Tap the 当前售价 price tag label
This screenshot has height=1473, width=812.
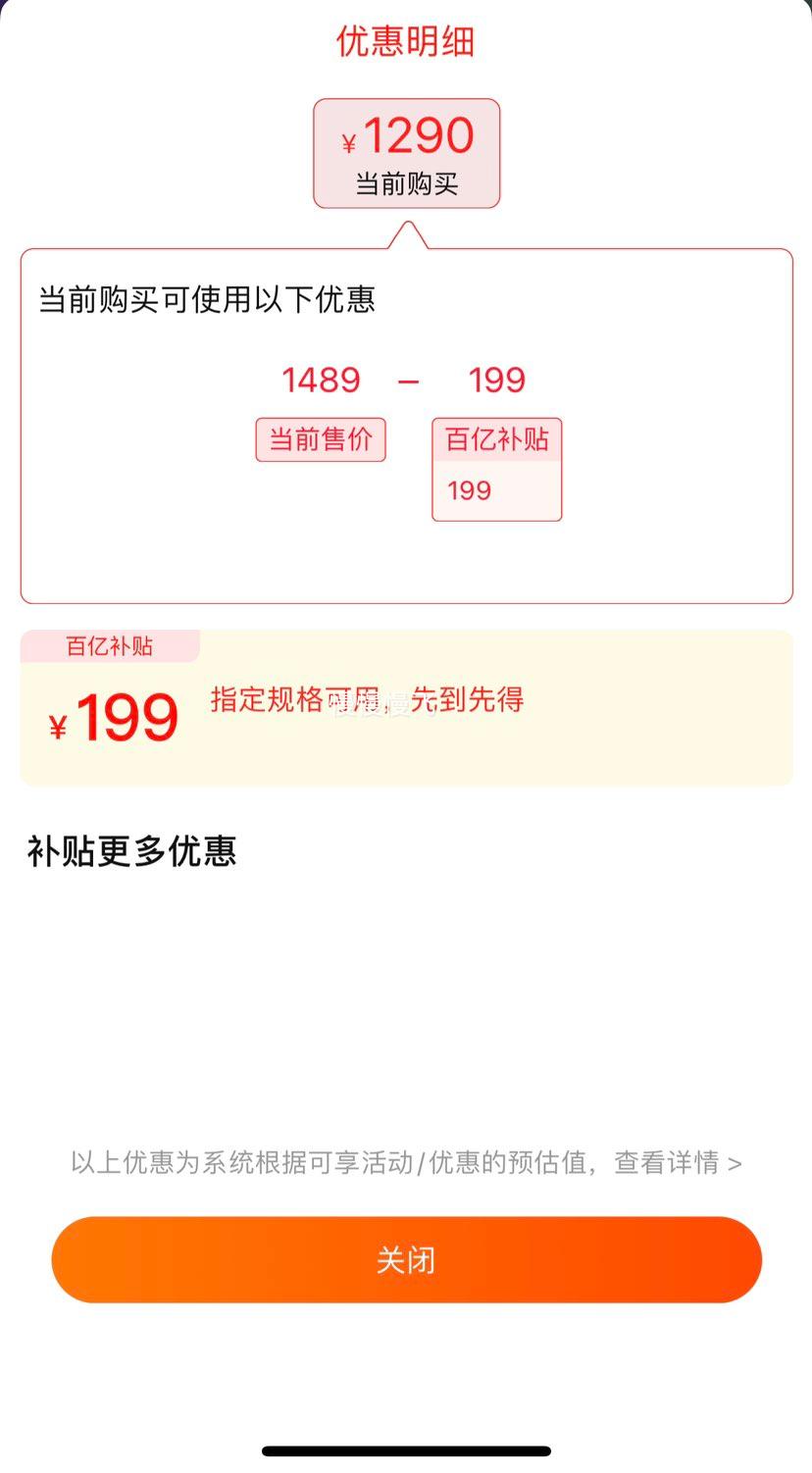click(x=320, y=439)
